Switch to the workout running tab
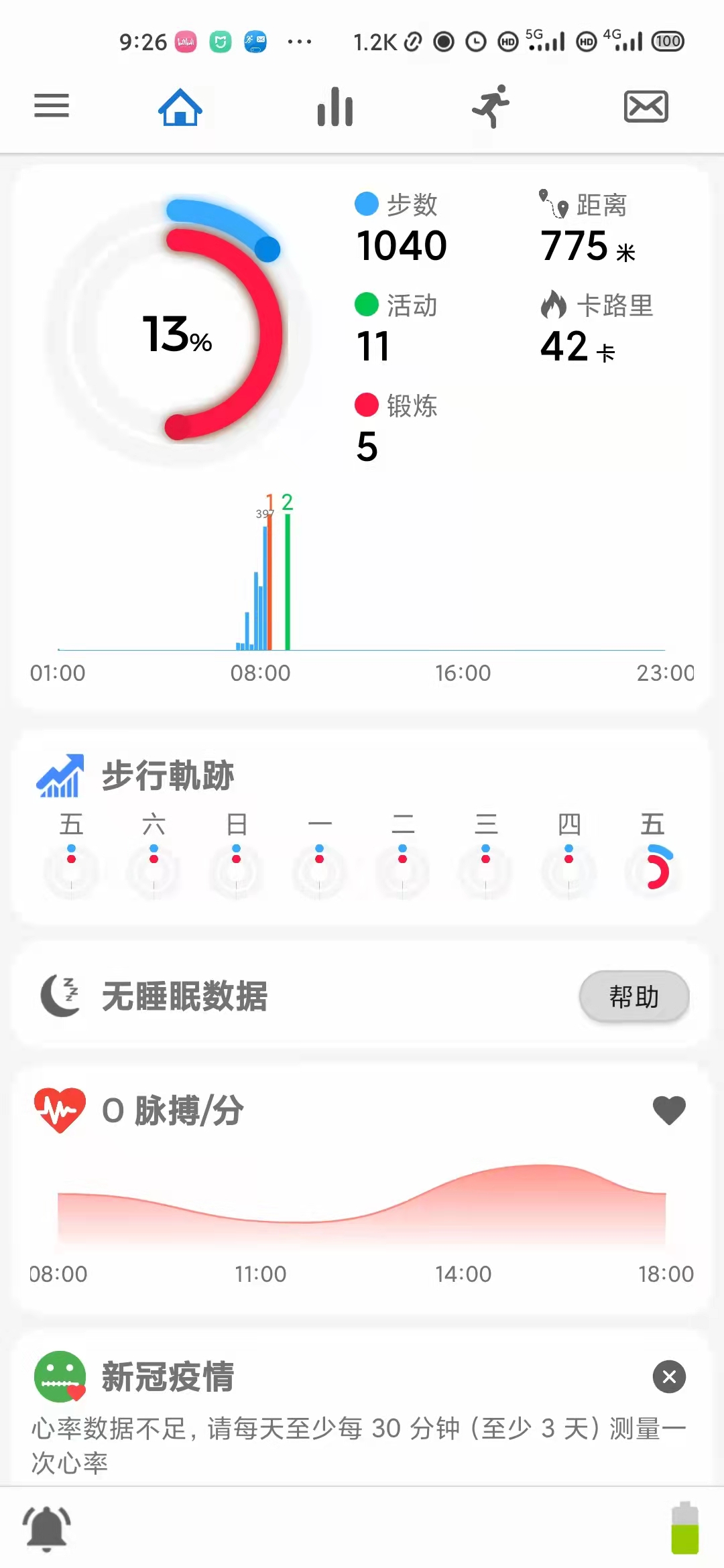This screenshot has height=1568, width=724. [491, 107]
